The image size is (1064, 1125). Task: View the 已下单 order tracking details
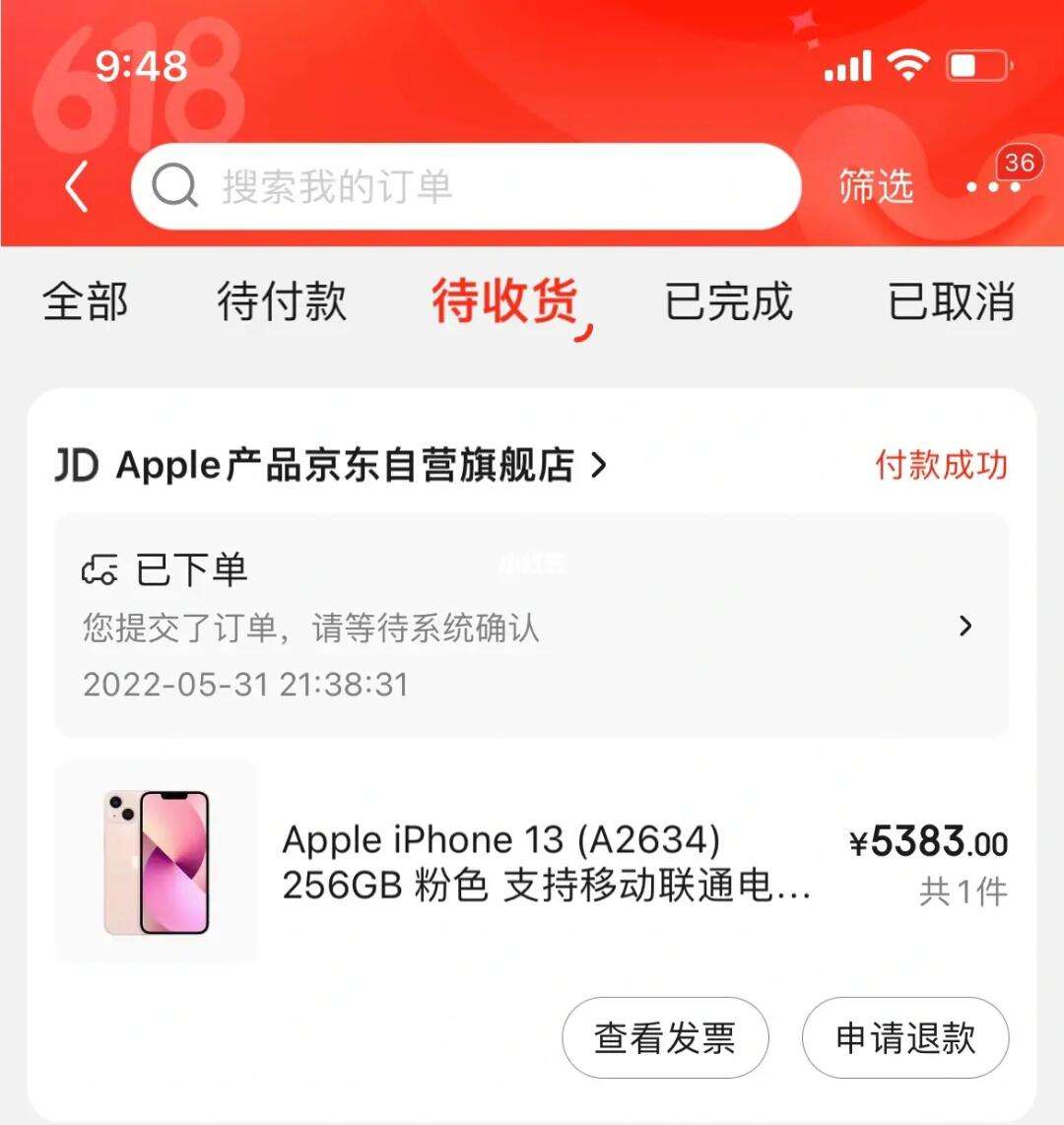pyautogui.click(x=530, y=626)
